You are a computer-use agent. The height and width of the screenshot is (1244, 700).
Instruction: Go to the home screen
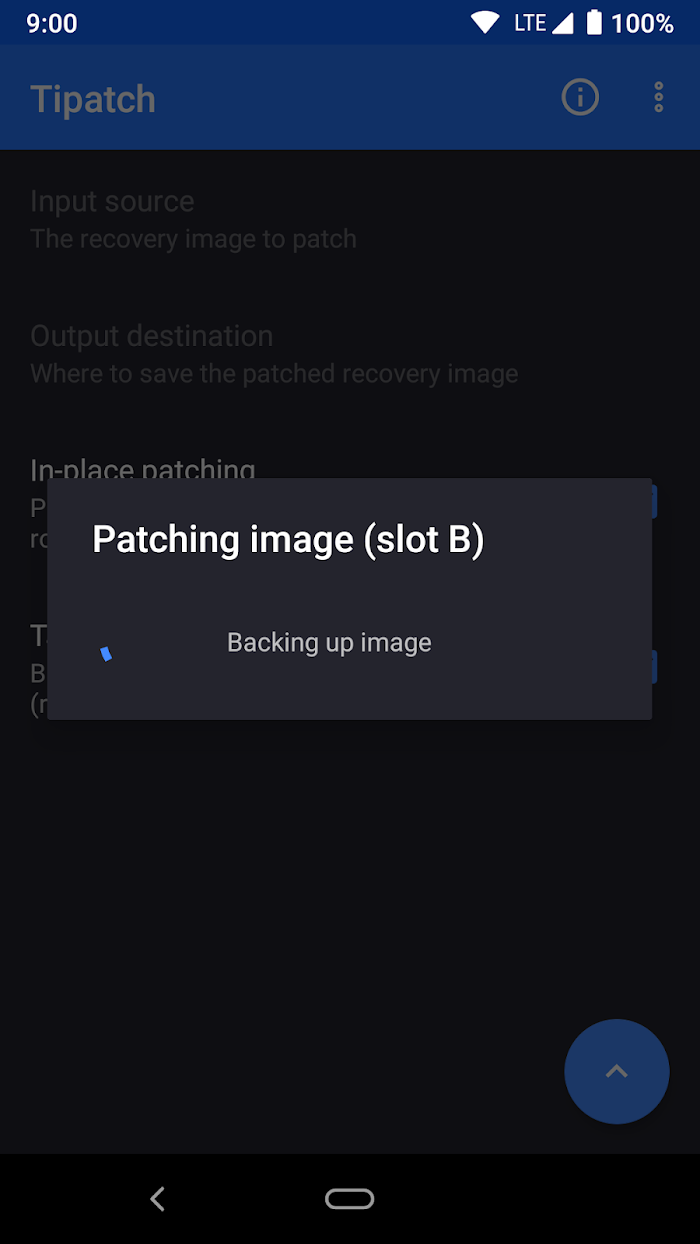pos(350,1198)
